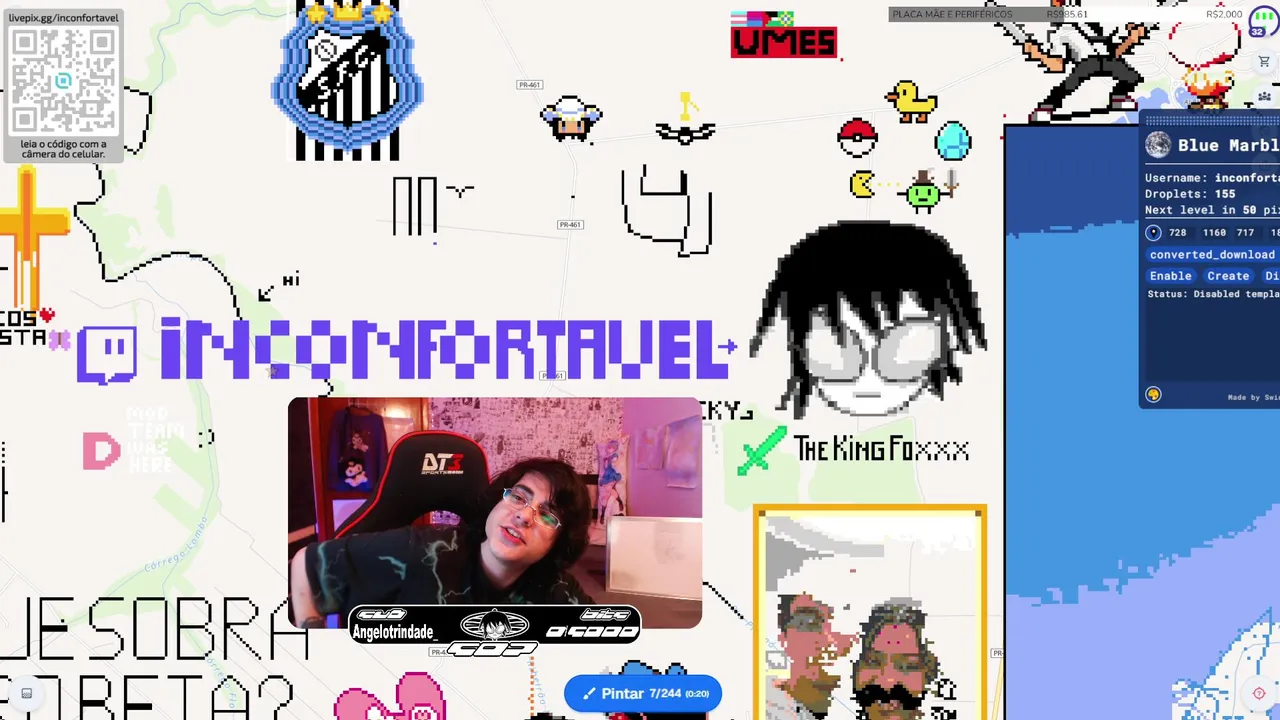Tap Enable in Blue Marble panel
The width and height of the screenshot is (1280, 720).
(x=1170, y=276)
